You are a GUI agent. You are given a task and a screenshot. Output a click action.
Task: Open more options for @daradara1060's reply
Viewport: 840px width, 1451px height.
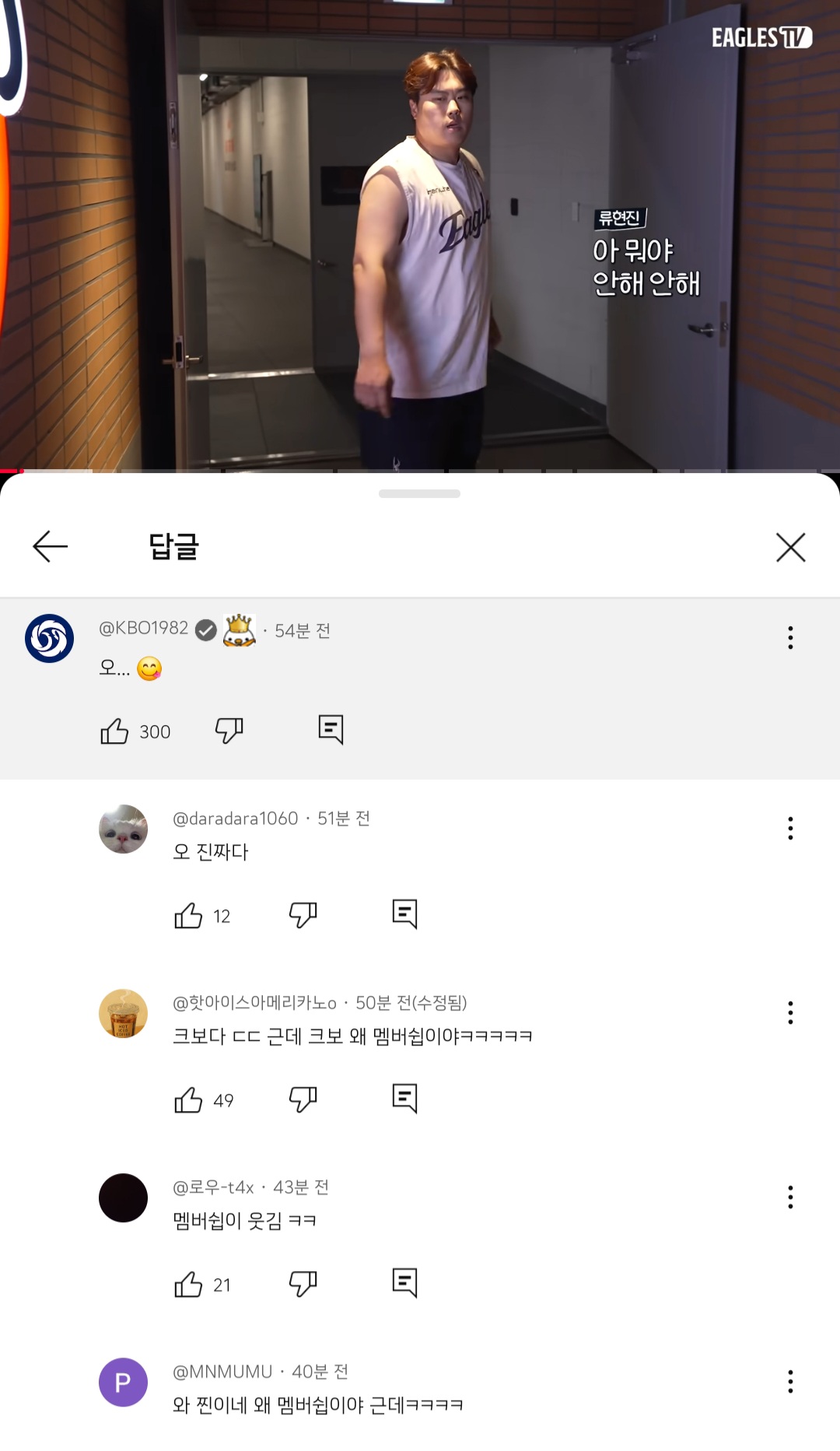(790, 829)
